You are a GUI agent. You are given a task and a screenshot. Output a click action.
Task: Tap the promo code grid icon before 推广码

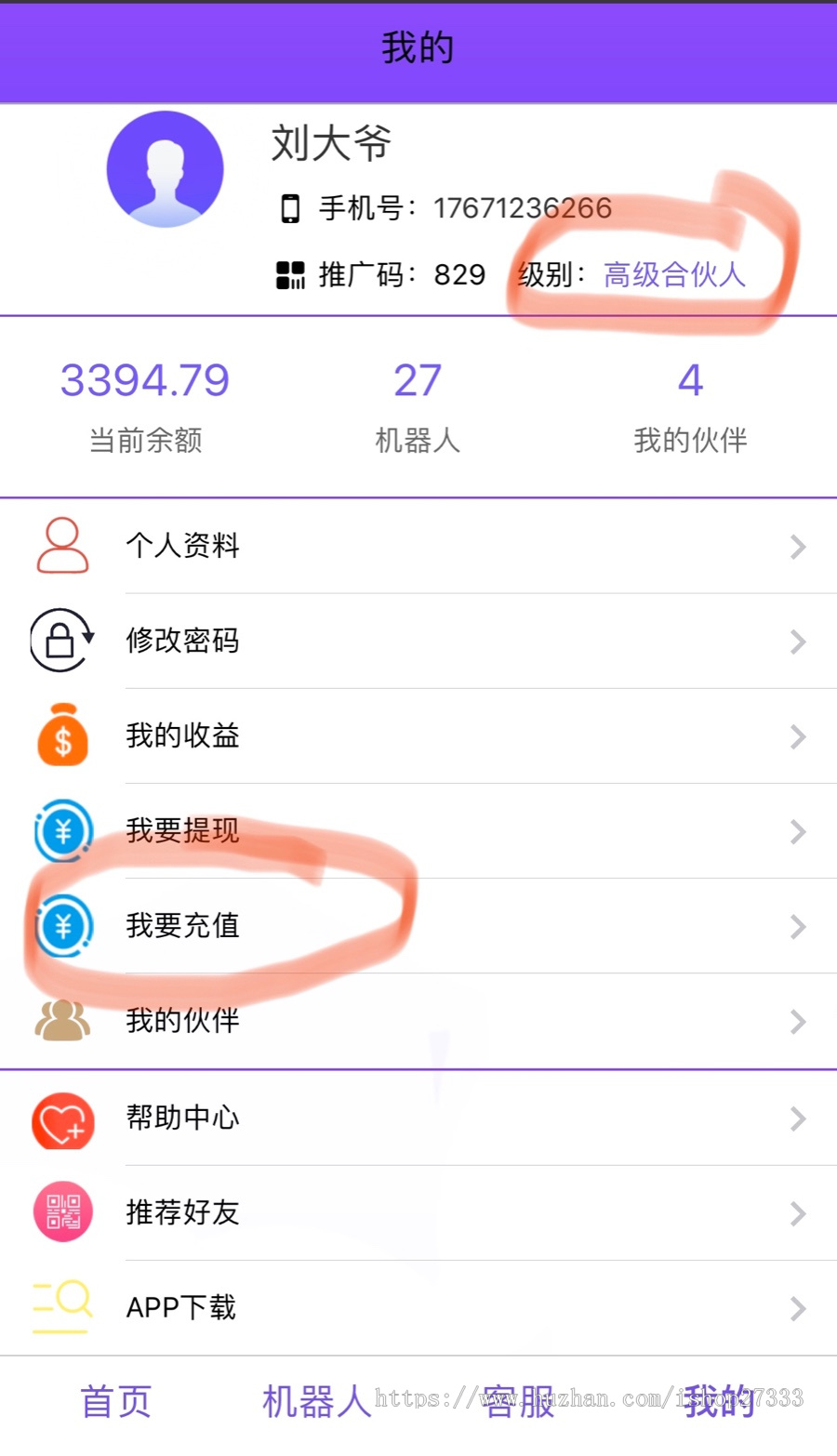click(x=289, y=274)
